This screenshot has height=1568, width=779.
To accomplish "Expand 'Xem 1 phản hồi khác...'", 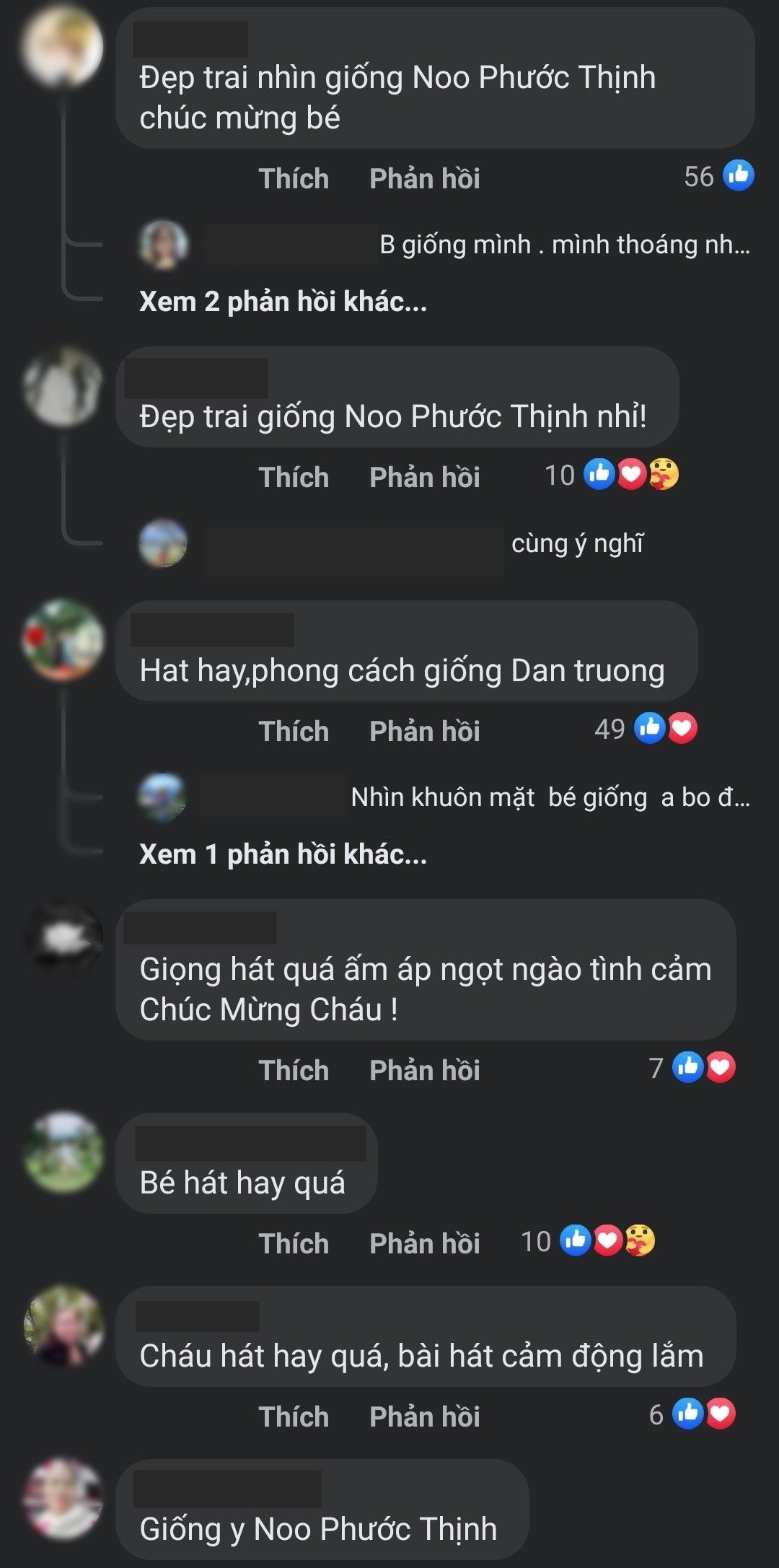I will [283, 854].
